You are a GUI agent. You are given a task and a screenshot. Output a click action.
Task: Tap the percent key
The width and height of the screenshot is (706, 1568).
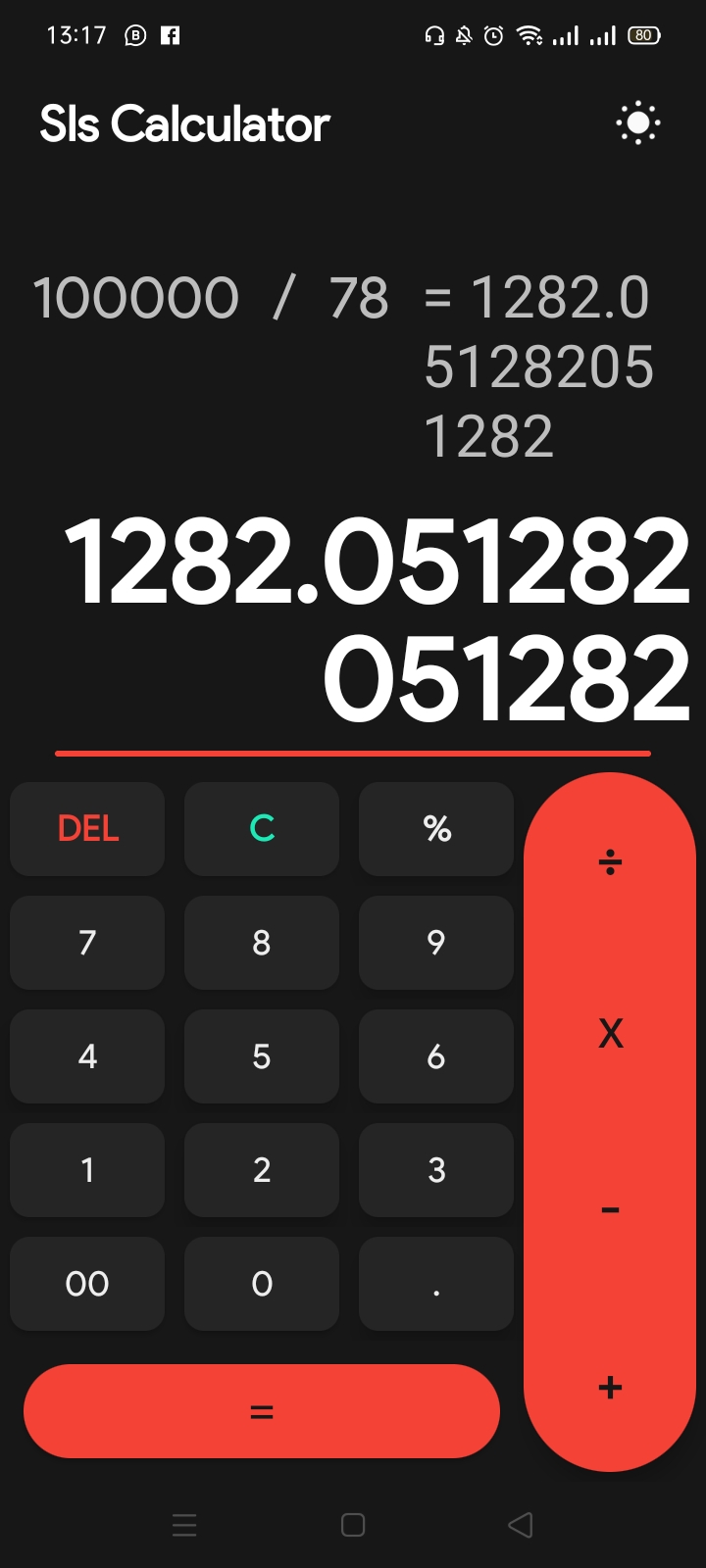pos(436,829)
